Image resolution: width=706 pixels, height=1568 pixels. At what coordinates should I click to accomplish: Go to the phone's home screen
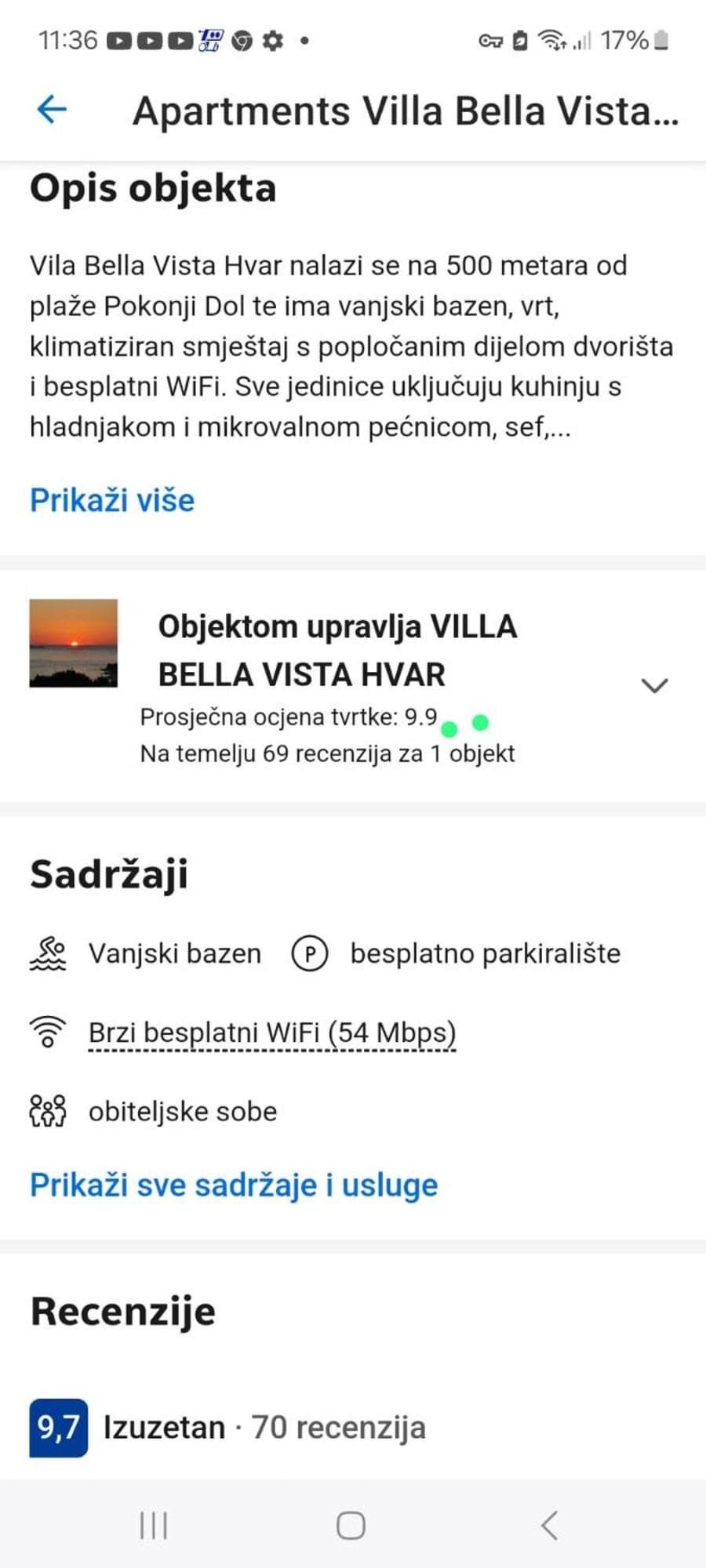pyautogui.click(x=351, y=1525)
